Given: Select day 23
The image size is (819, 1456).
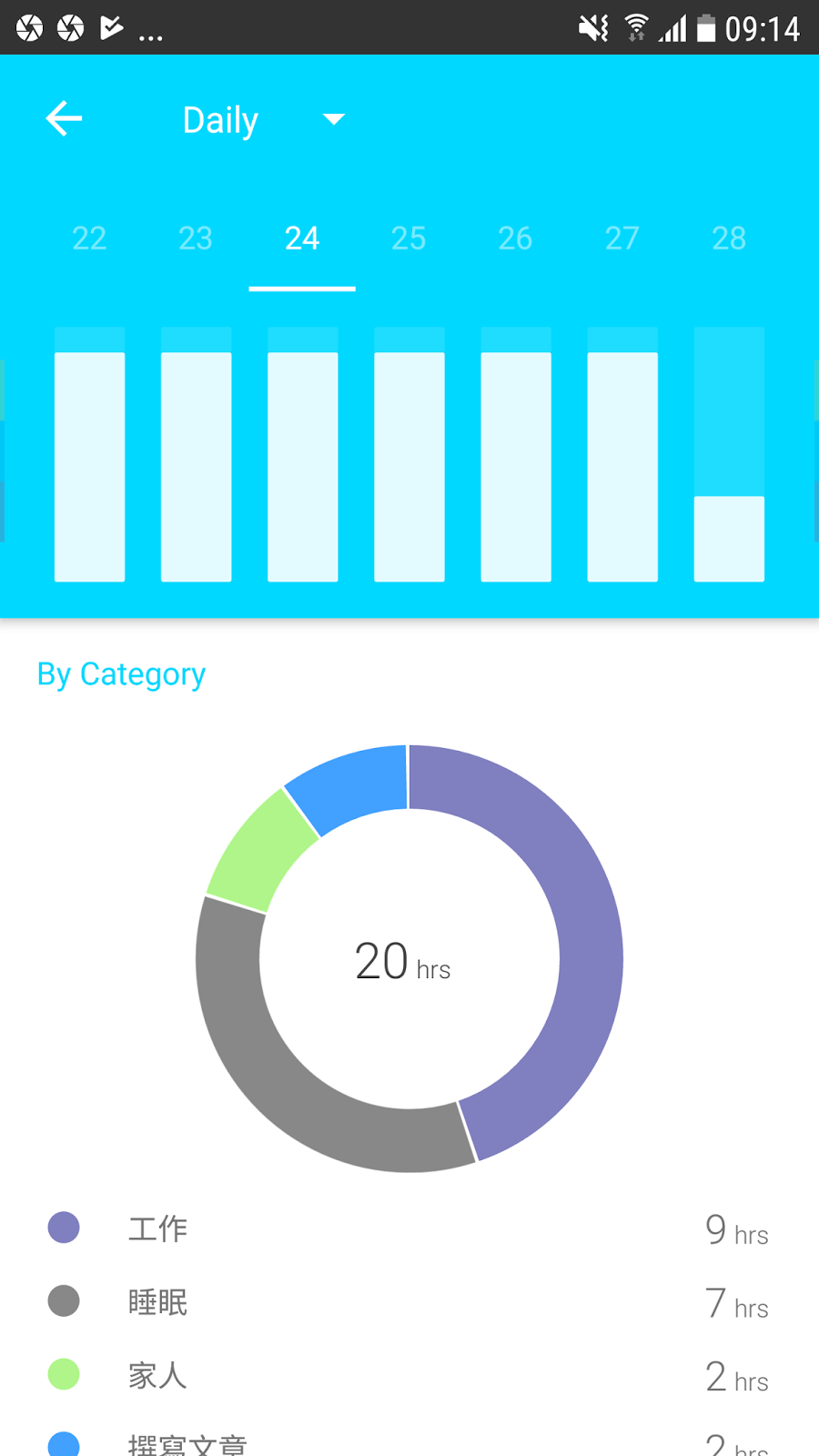Looking at the screenshot, I should [196, 238].
